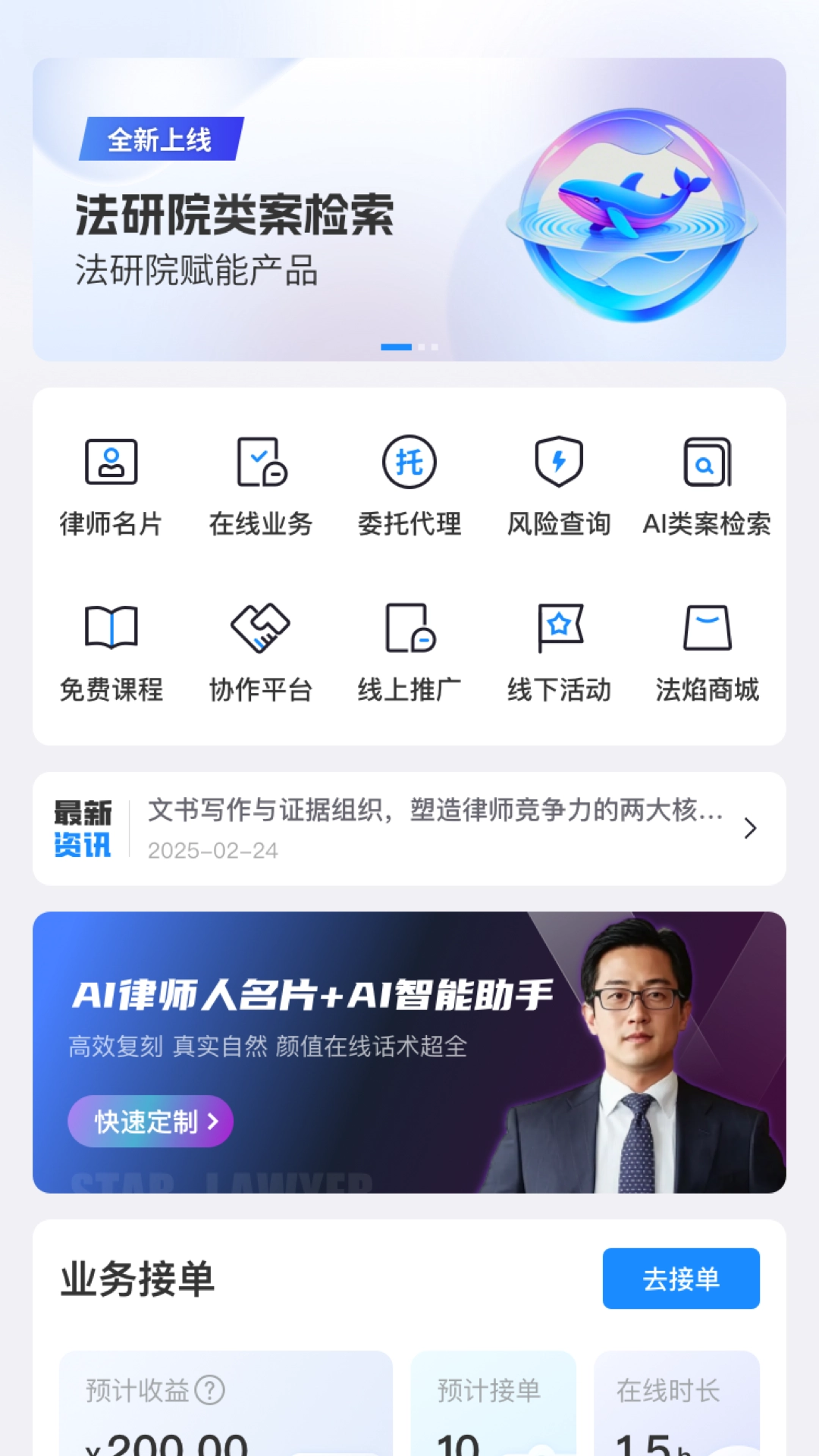Open the 法研院类案检索 promotional banner
819x1456 pixels.
pyautogui.click(x=409, y=210)
